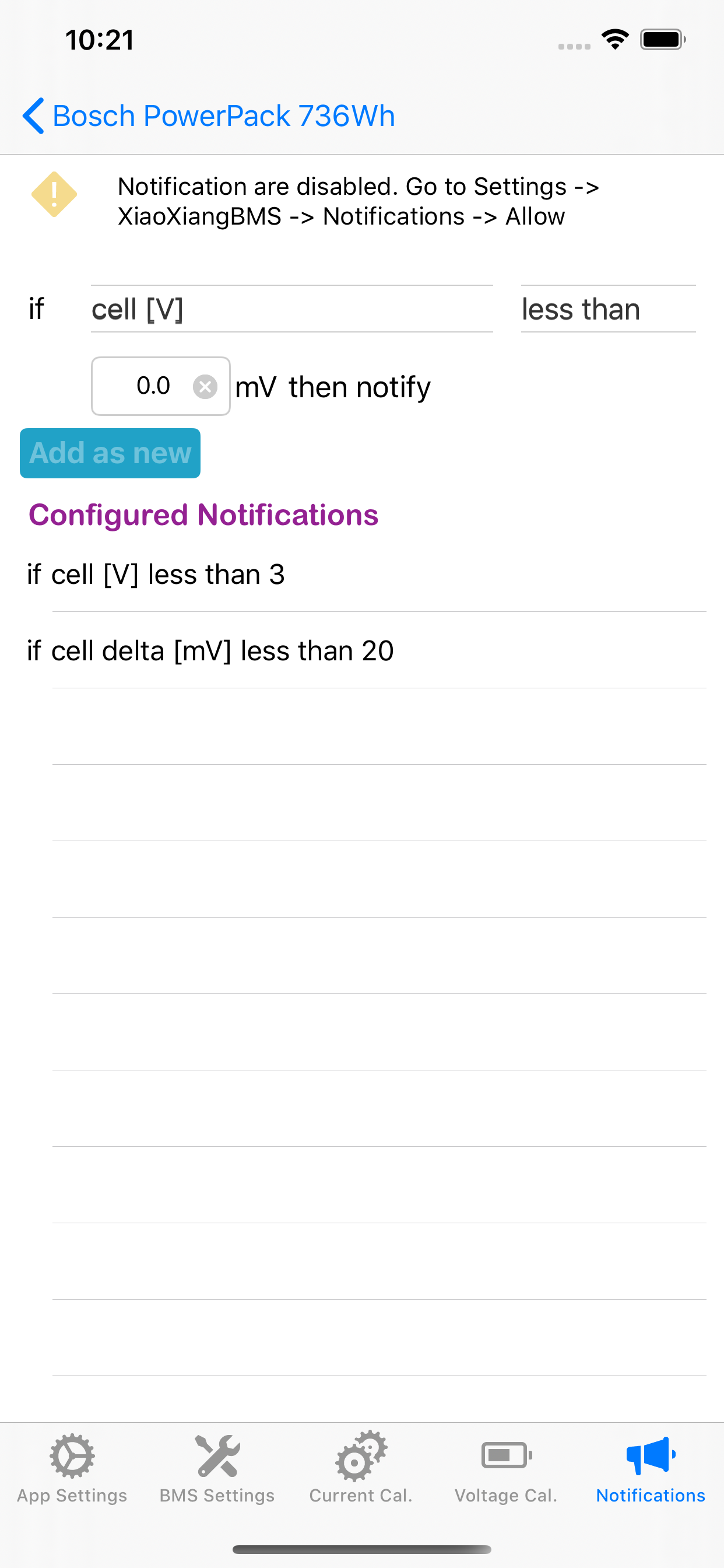Open the cell [V] parameter selector
The image size is (724, 1568).
(291, 309)
